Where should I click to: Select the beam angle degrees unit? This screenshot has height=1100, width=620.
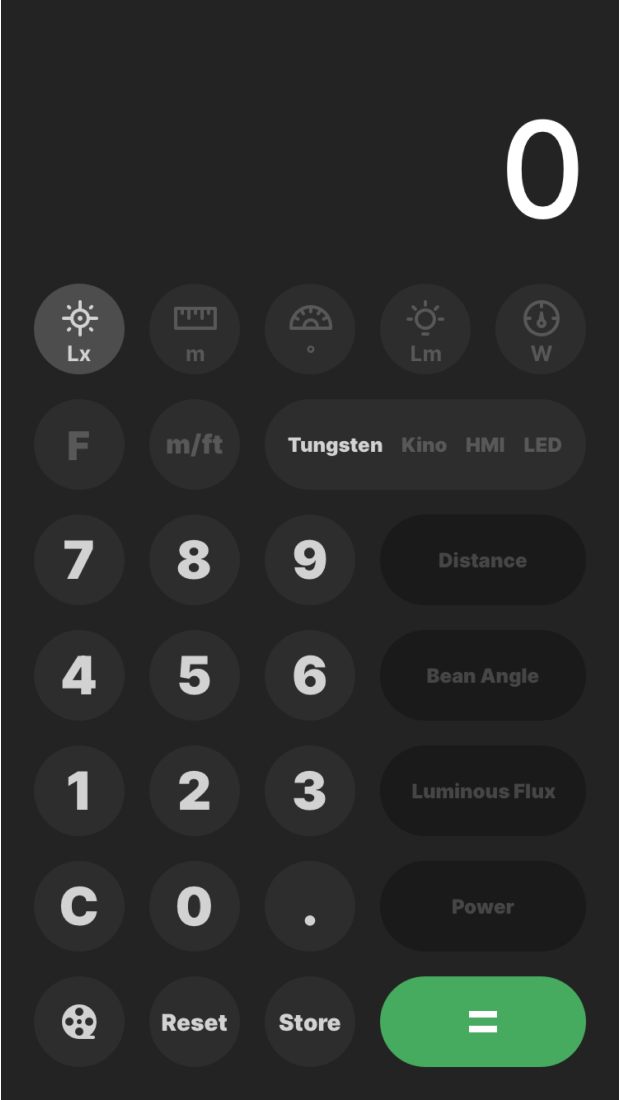(310, 329)
